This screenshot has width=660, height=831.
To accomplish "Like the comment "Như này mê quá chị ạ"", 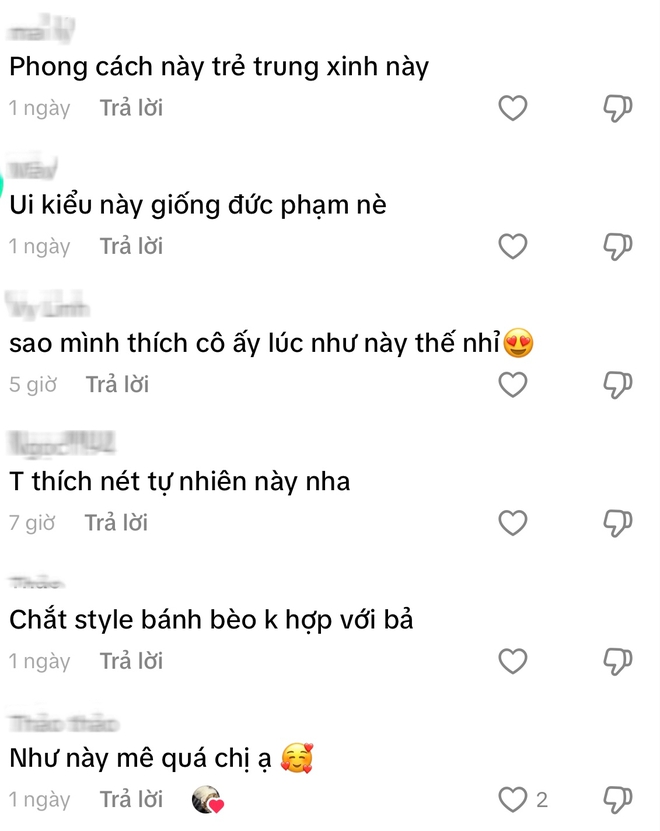I will point(513,799).
